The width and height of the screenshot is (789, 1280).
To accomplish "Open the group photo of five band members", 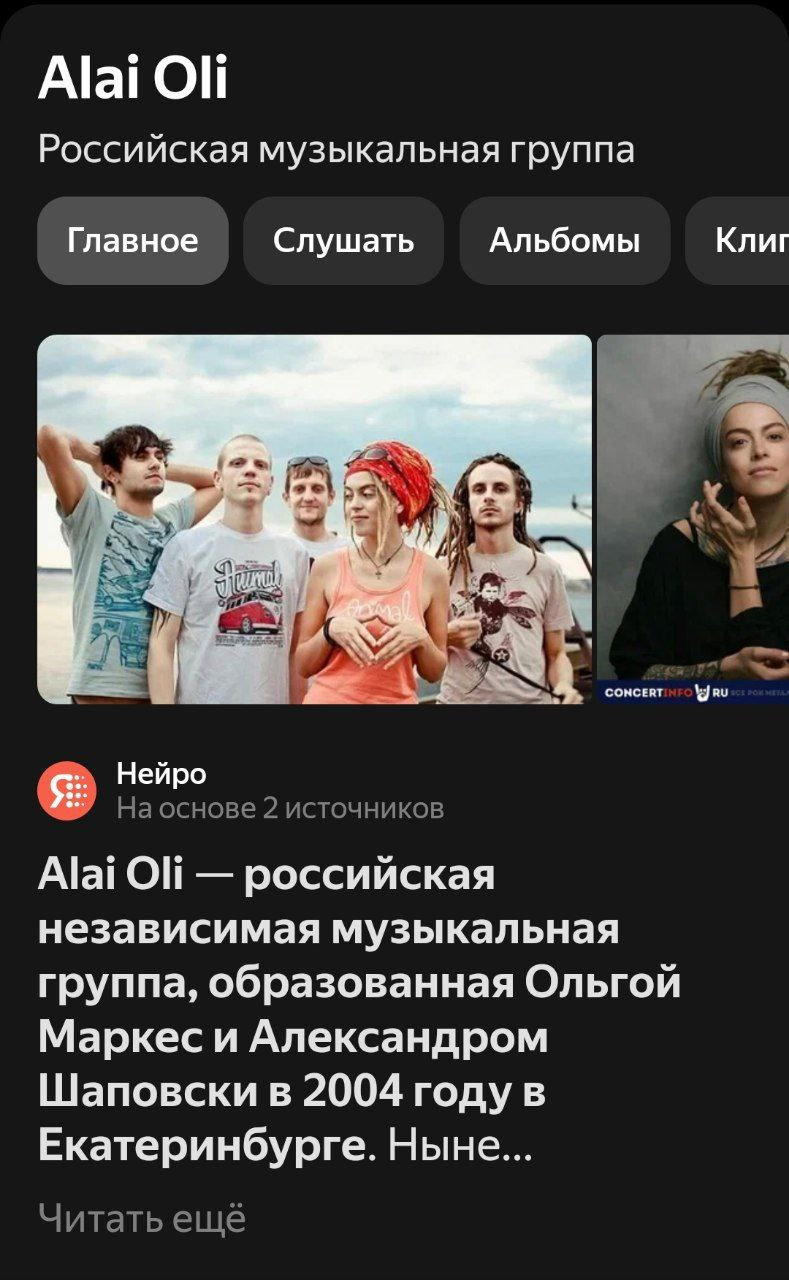I will [x=315, y=519].
